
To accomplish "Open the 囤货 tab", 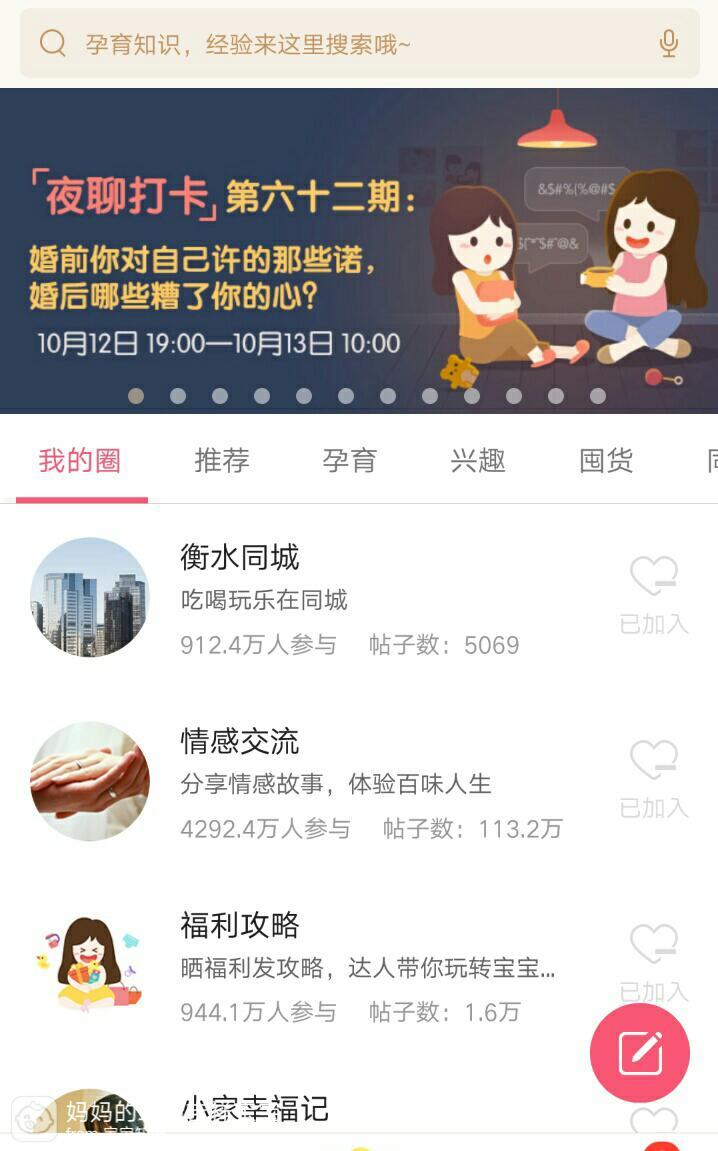I will point(606,461).
